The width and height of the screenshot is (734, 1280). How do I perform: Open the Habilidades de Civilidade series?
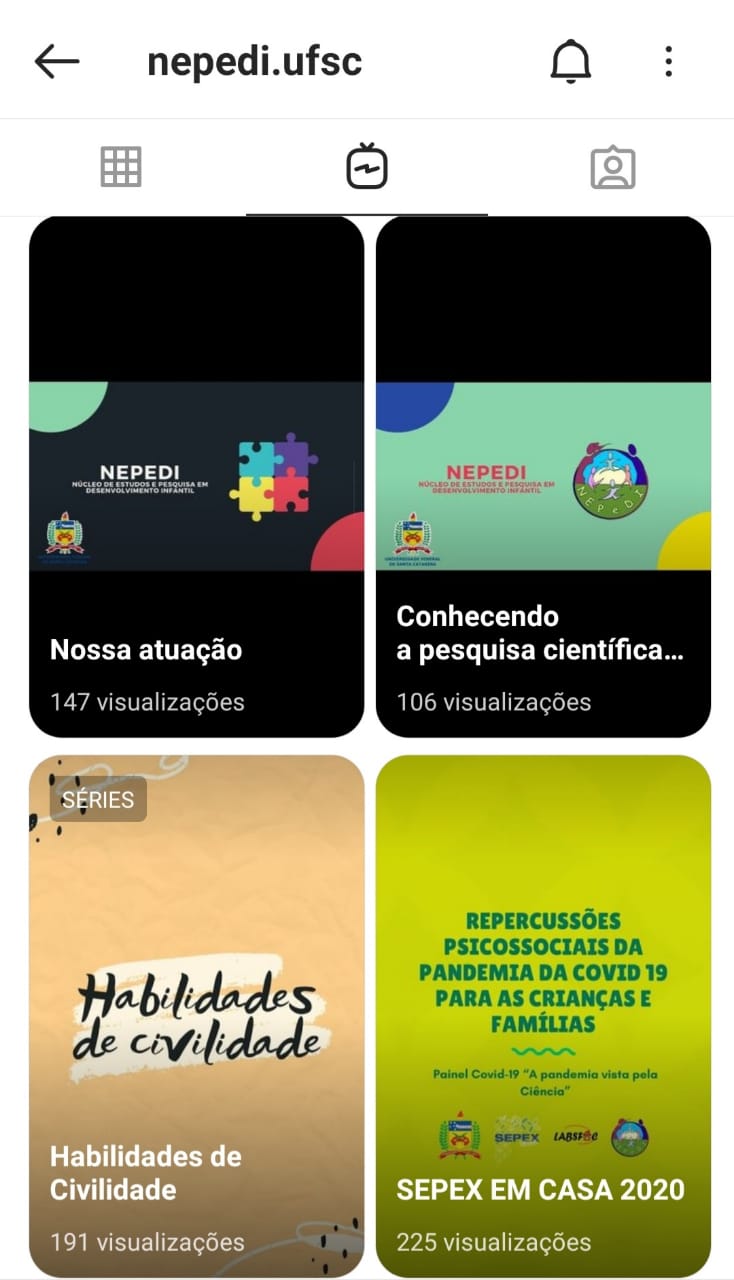[197, 1016]
